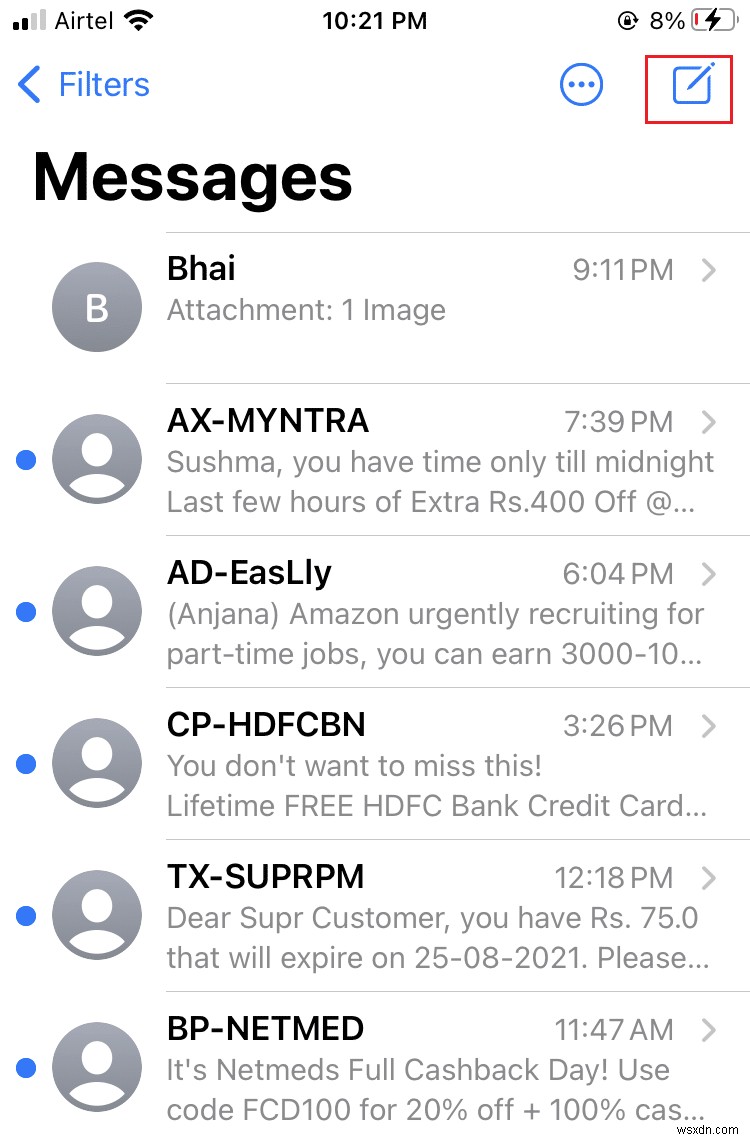
Task: Tap the unread dot beside TX-SUPRPM
Action: [25, 915]
